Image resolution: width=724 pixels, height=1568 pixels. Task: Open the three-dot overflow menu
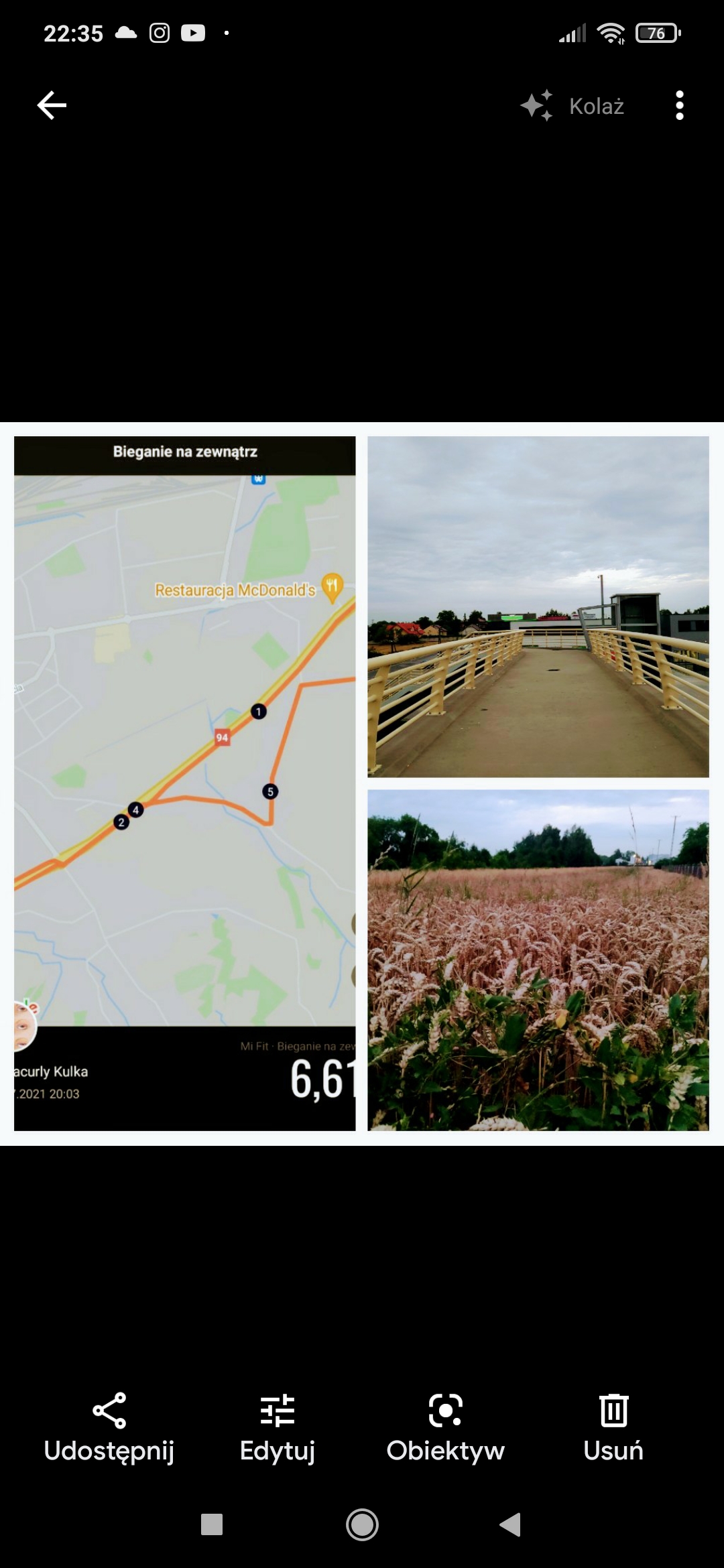pos(679,105)
